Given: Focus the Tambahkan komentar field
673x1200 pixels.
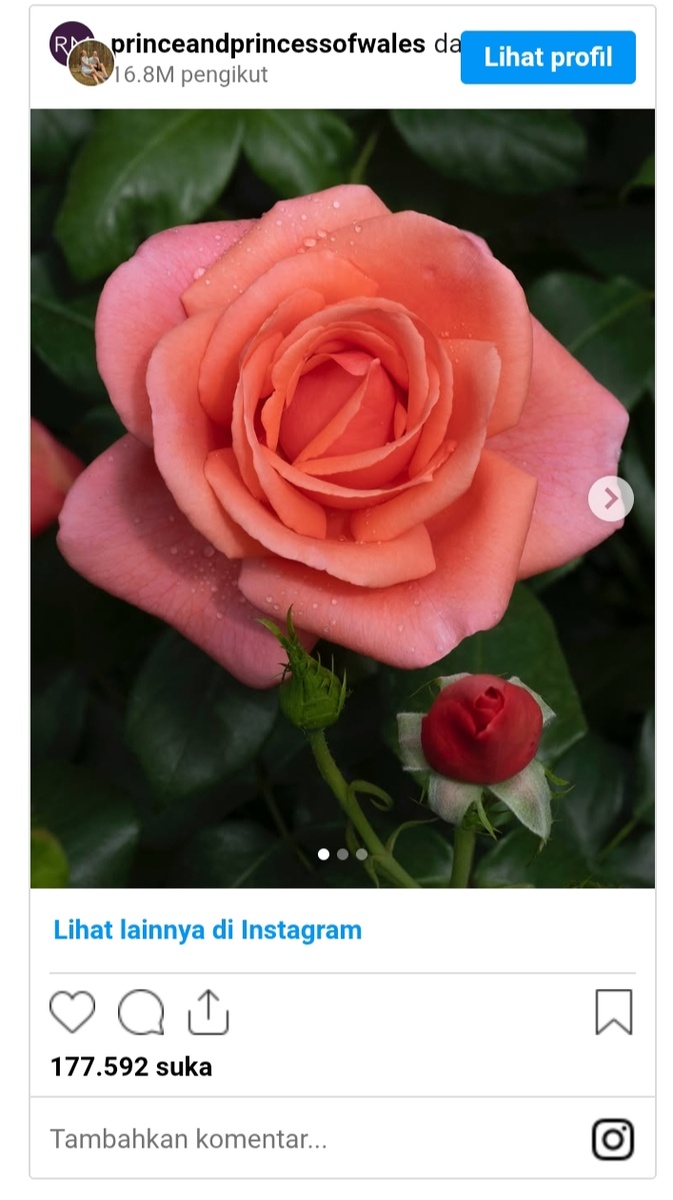Looking at the screenshot, I should [x=300, y=1138].
